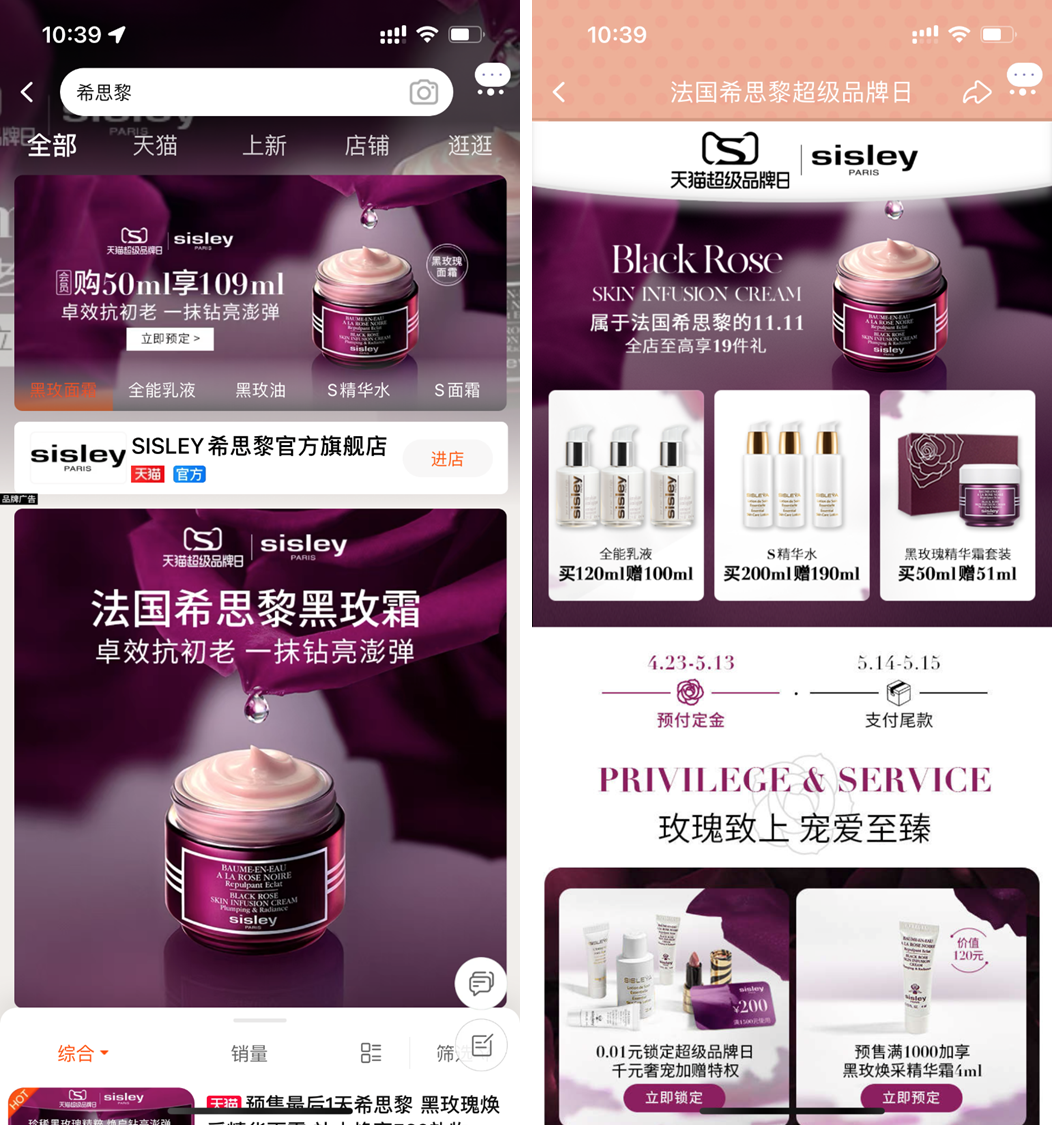Open the 全能乳液 买120ml赠100ml offer card
This screenshot has width=1052, height=1125.
pos(626,495)
